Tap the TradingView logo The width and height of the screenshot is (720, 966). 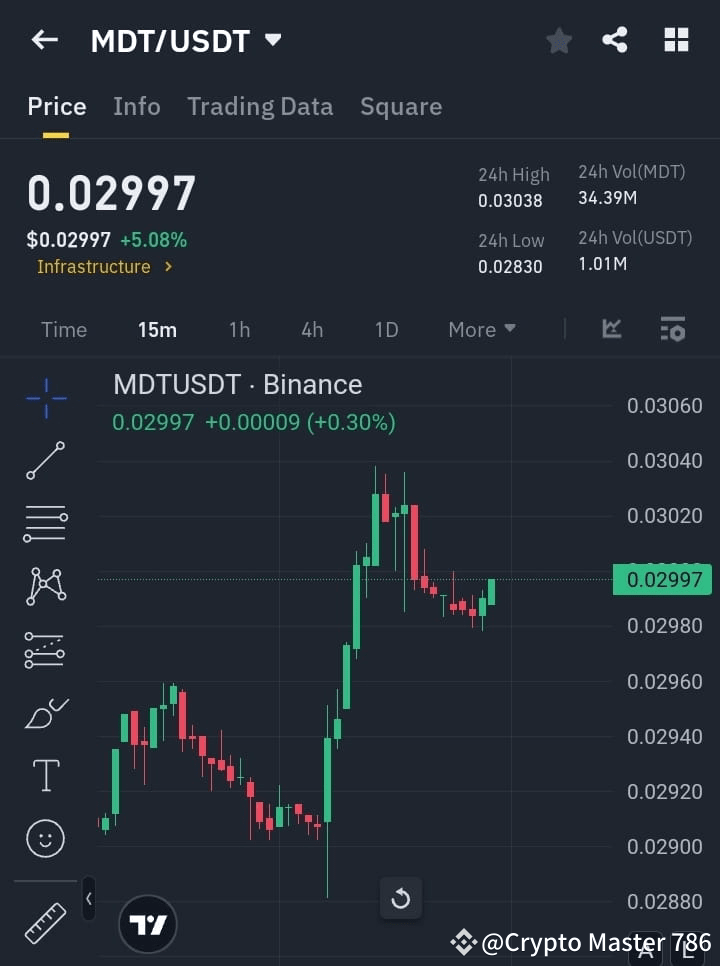click(147, 923)
